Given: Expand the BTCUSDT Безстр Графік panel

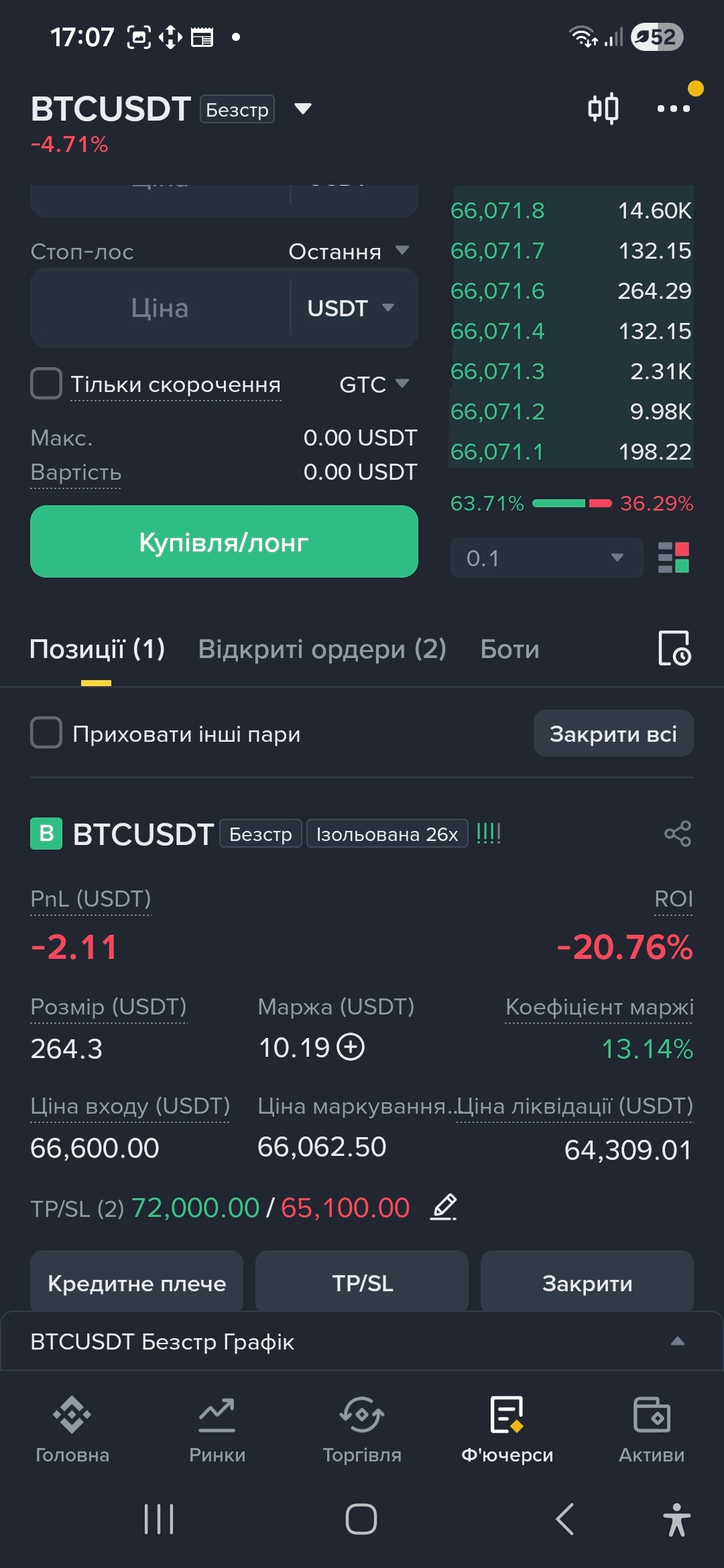Looking at the screenshot, I should (x=677, y=1342).
